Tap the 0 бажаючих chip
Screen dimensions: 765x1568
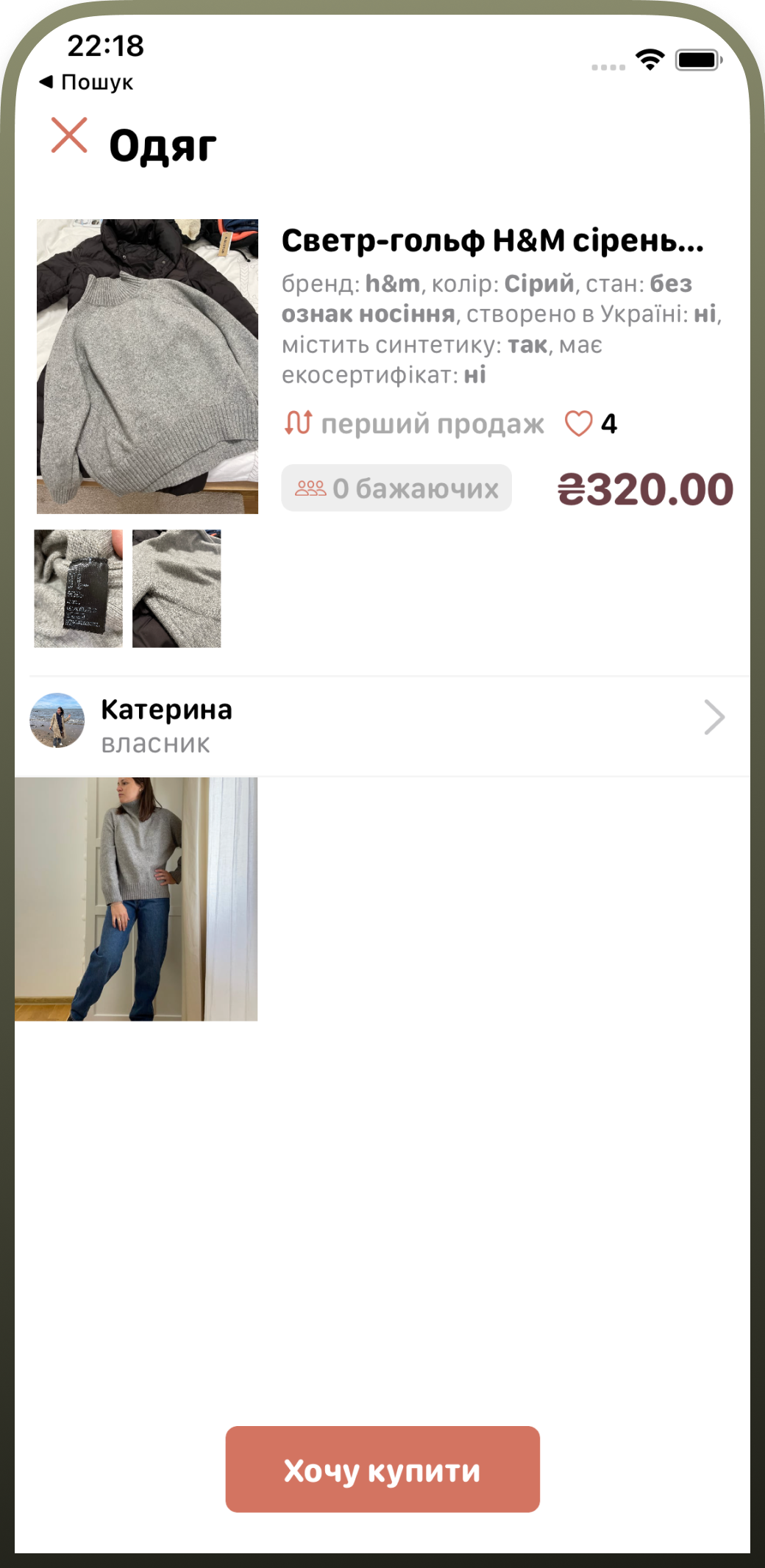coord(396,488)
